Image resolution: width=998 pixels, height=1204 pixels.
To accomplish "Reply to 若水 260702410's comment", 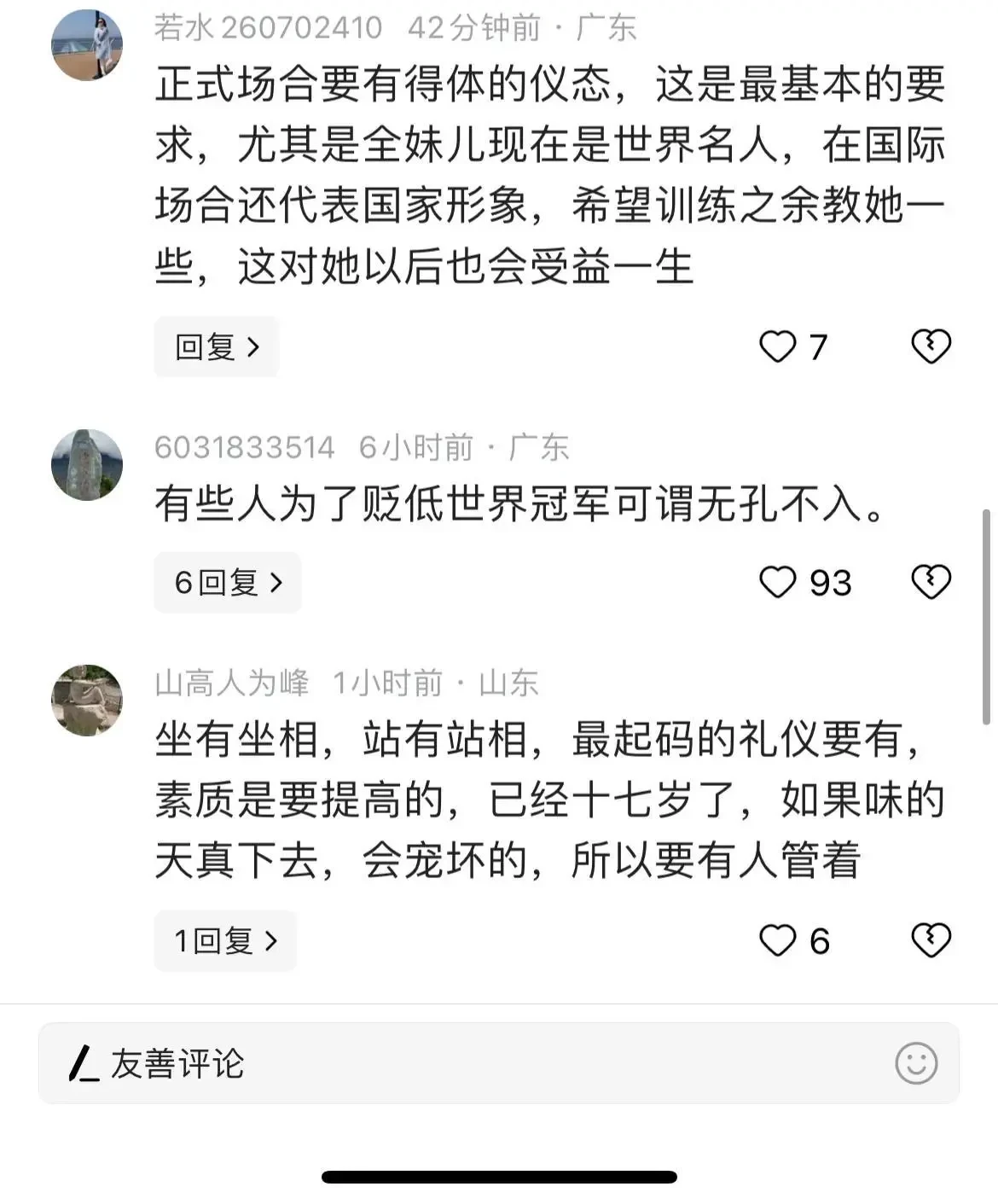I will pos(216,347).
